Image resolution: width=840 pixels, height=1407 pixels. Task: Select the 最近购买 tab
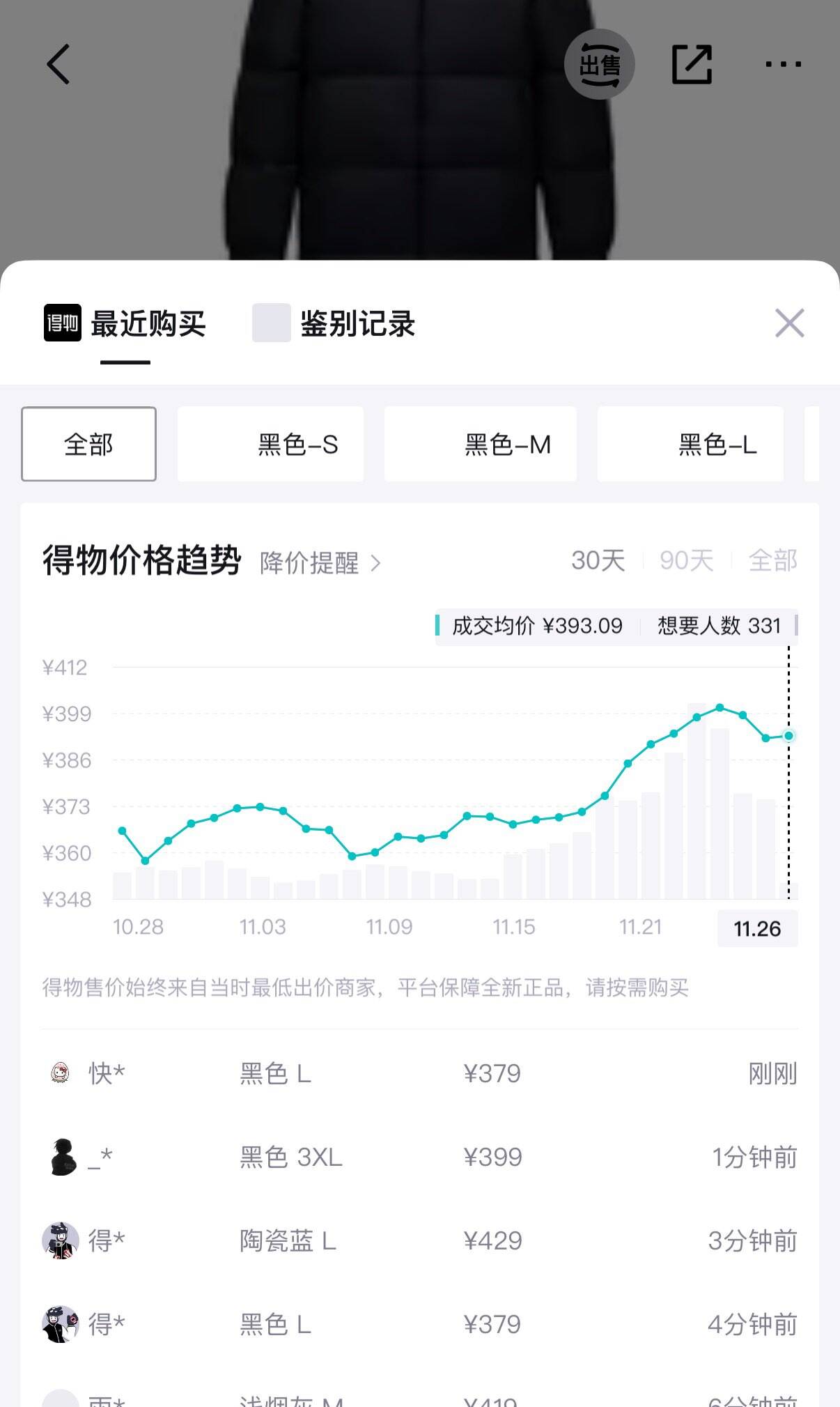pos(126,324)
